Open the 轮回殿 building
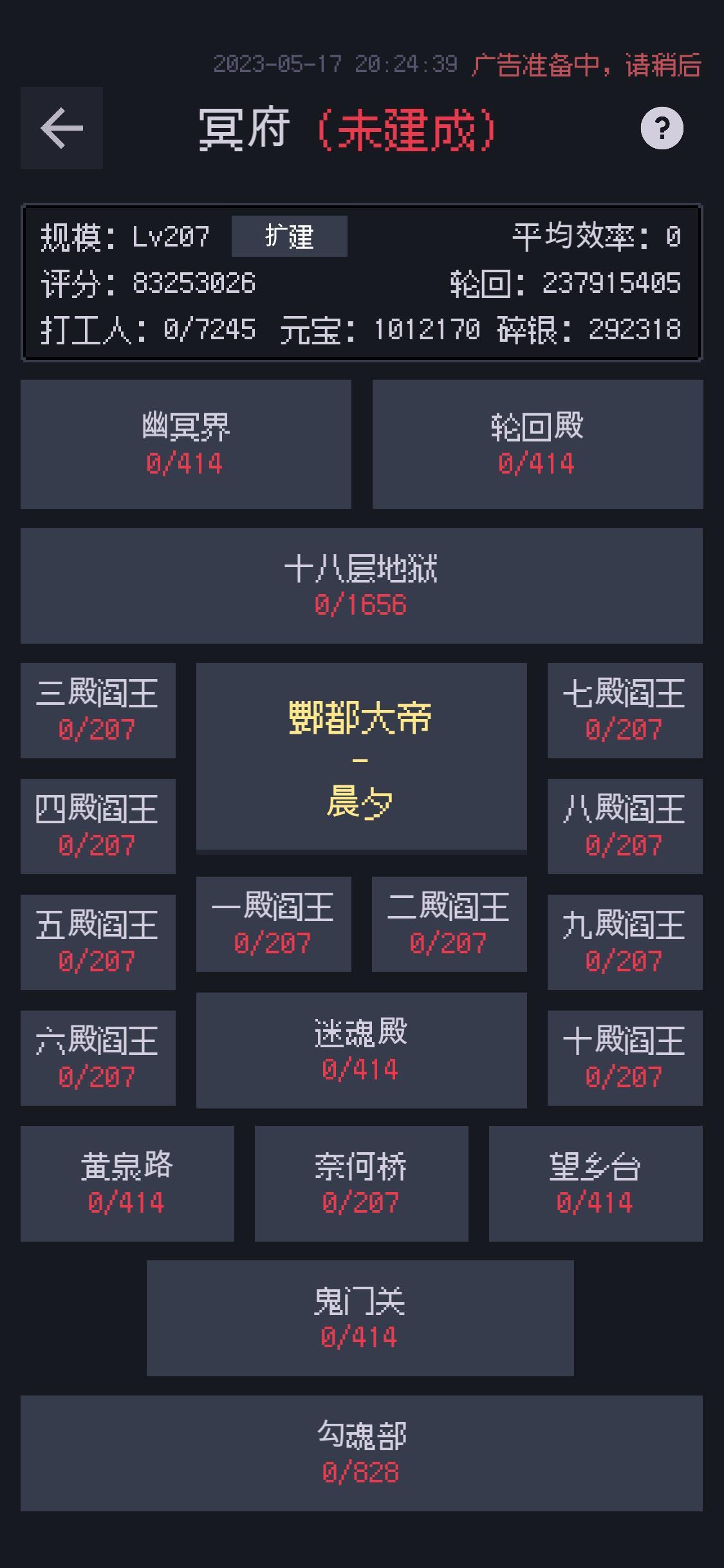Screen dimensions: 724x1568 click(x=537, y=444)
